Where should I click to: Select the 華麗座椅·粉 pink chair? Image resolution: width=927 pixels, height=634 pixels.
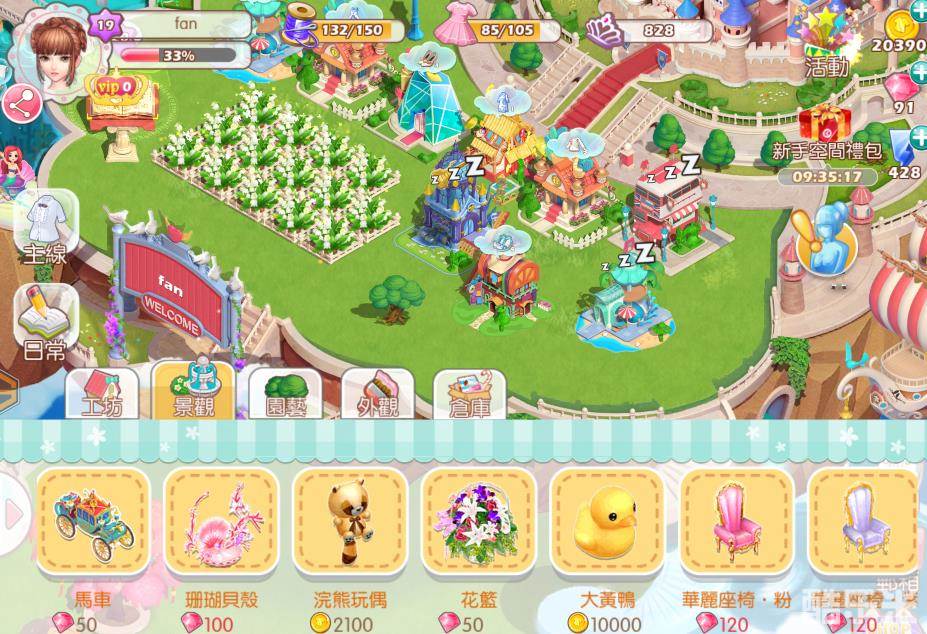[x=736, y=521]
